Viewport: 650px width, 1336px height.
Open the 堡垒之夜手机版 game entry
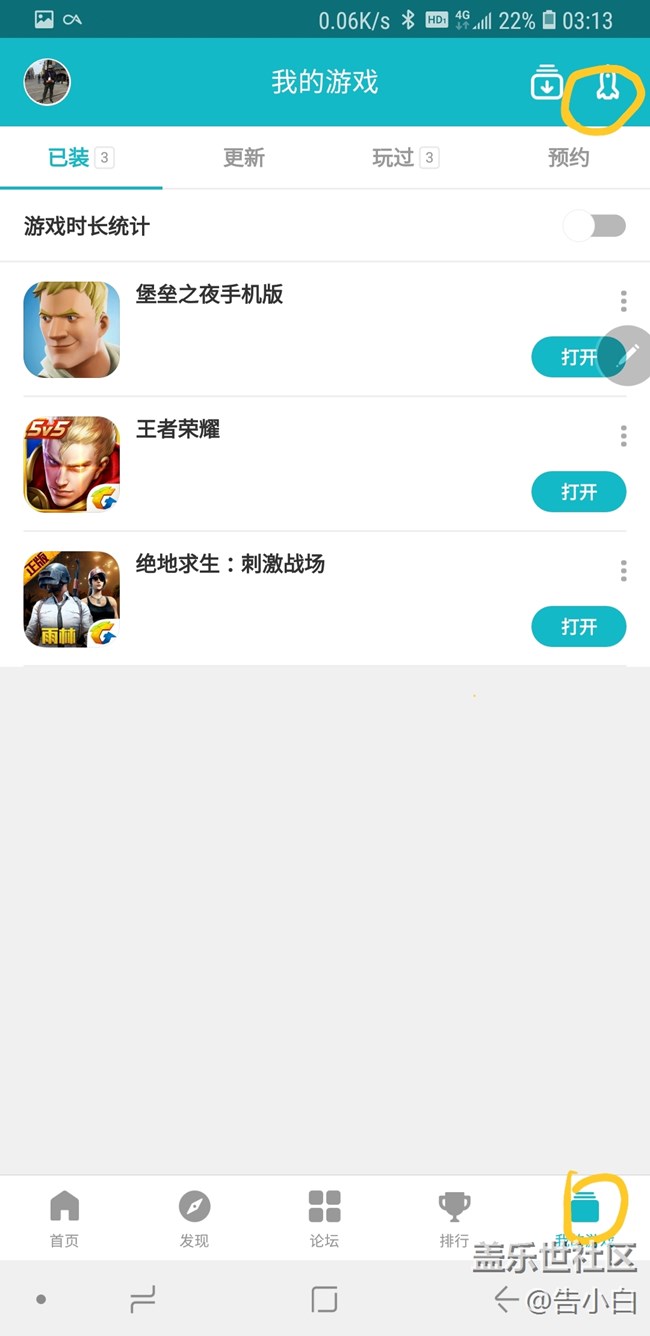[x=210, y=294]
